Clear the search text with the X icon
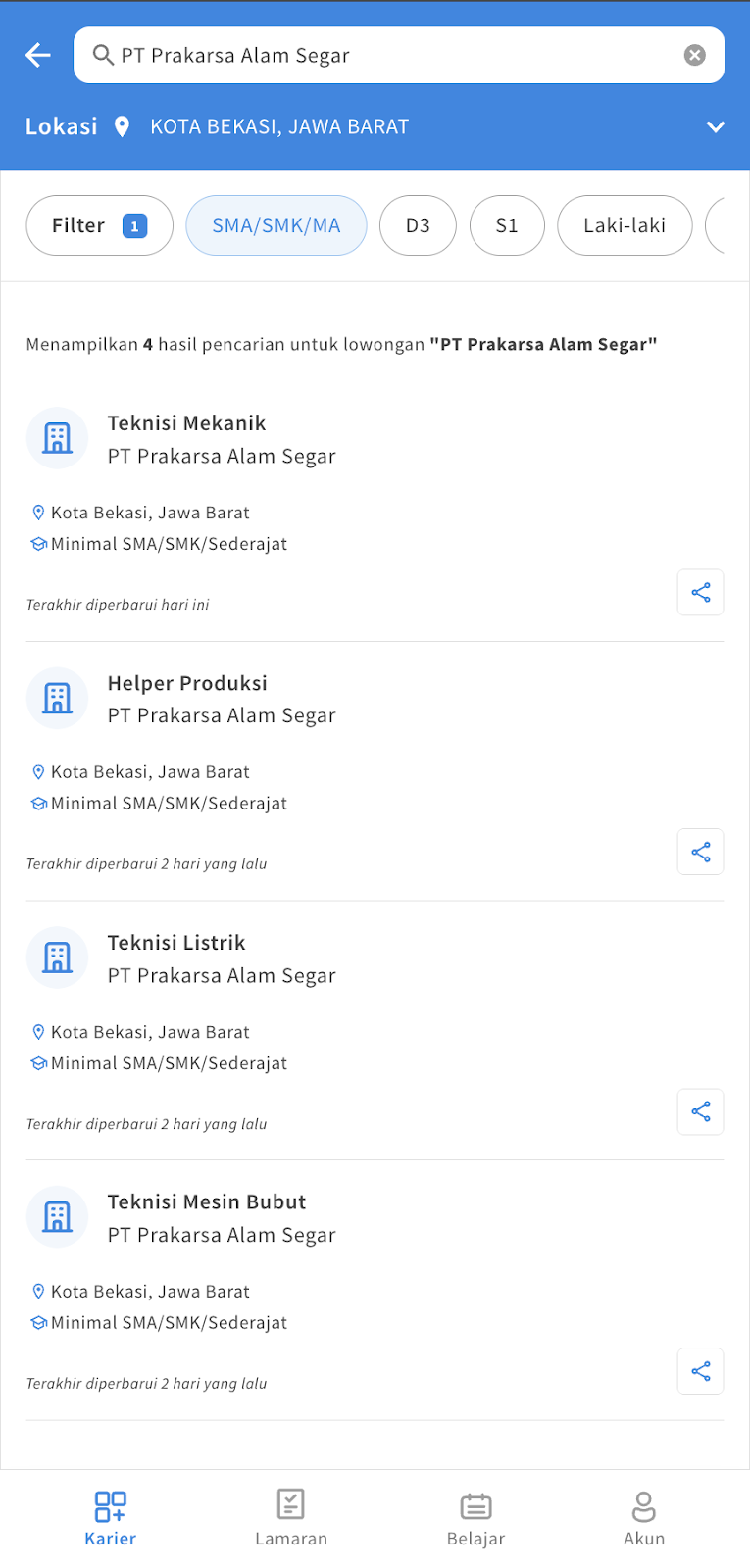Viewport: 750px width, 1568px height. coord(694,55)
